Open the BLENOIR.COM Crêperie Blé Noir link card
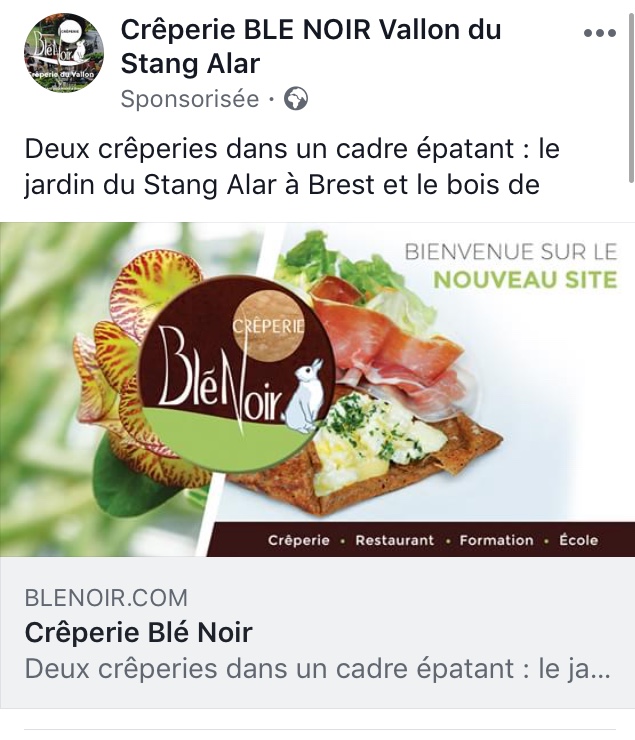The image size is (635, 740). 317,632
